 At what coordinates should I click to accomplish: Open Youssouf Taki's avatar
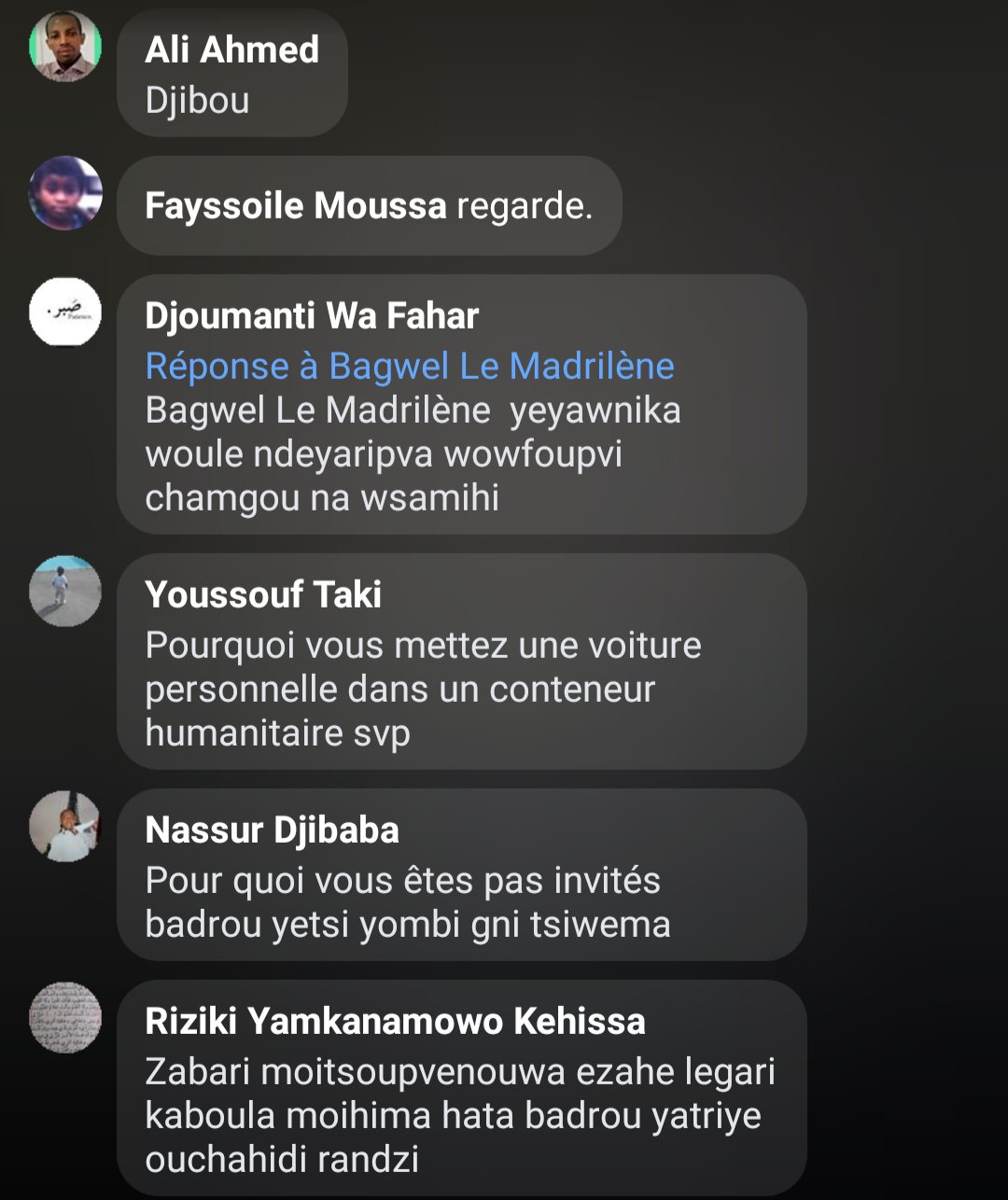point(64,591)
